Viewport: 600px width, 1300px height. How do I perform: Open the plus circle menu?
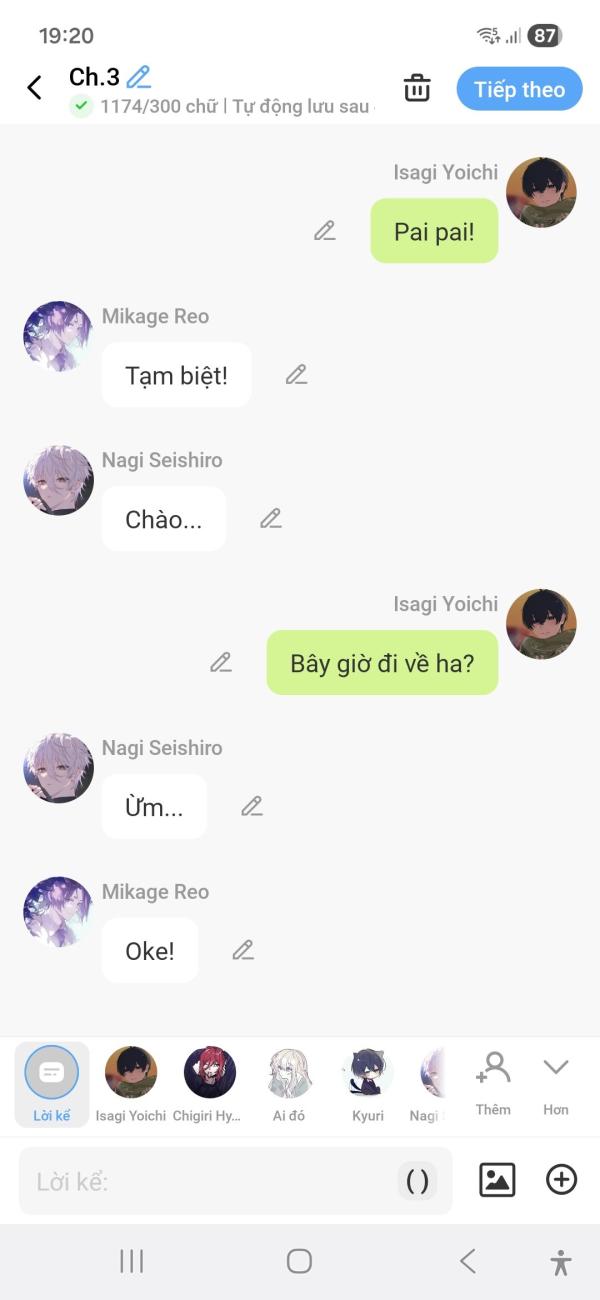[x=562, y=1180]
